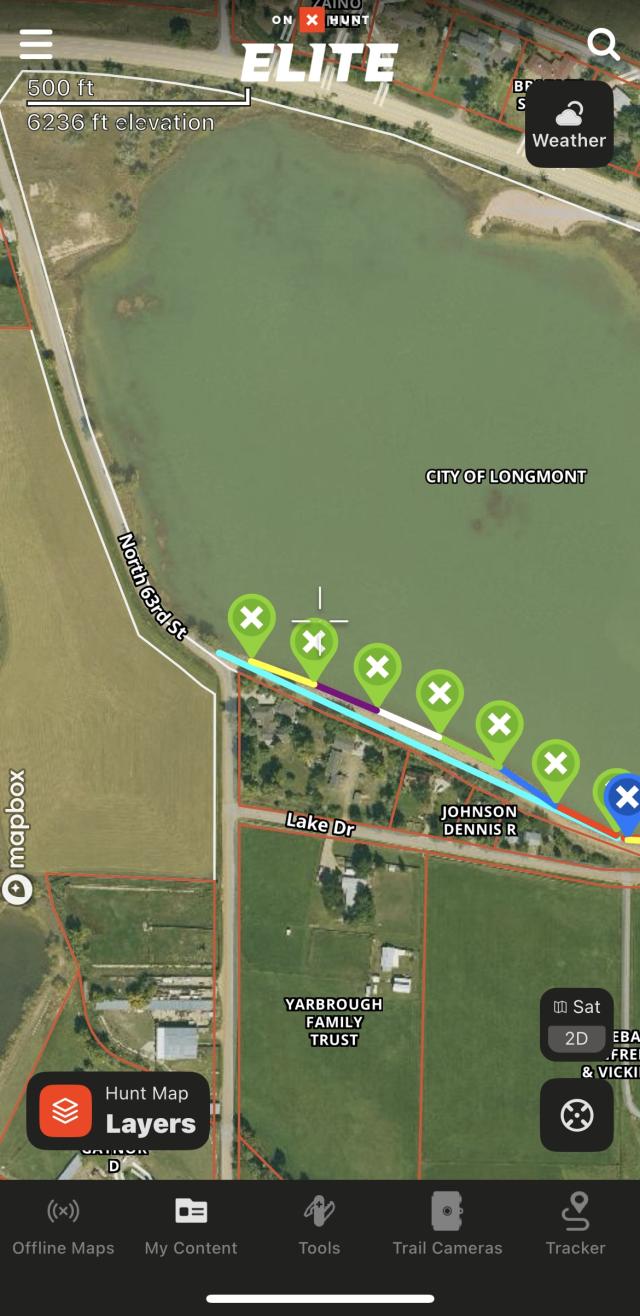This screenshot has height=1316, width=640.
Task: Open the Tracker tab
Action: click(x=575, y=1225)
